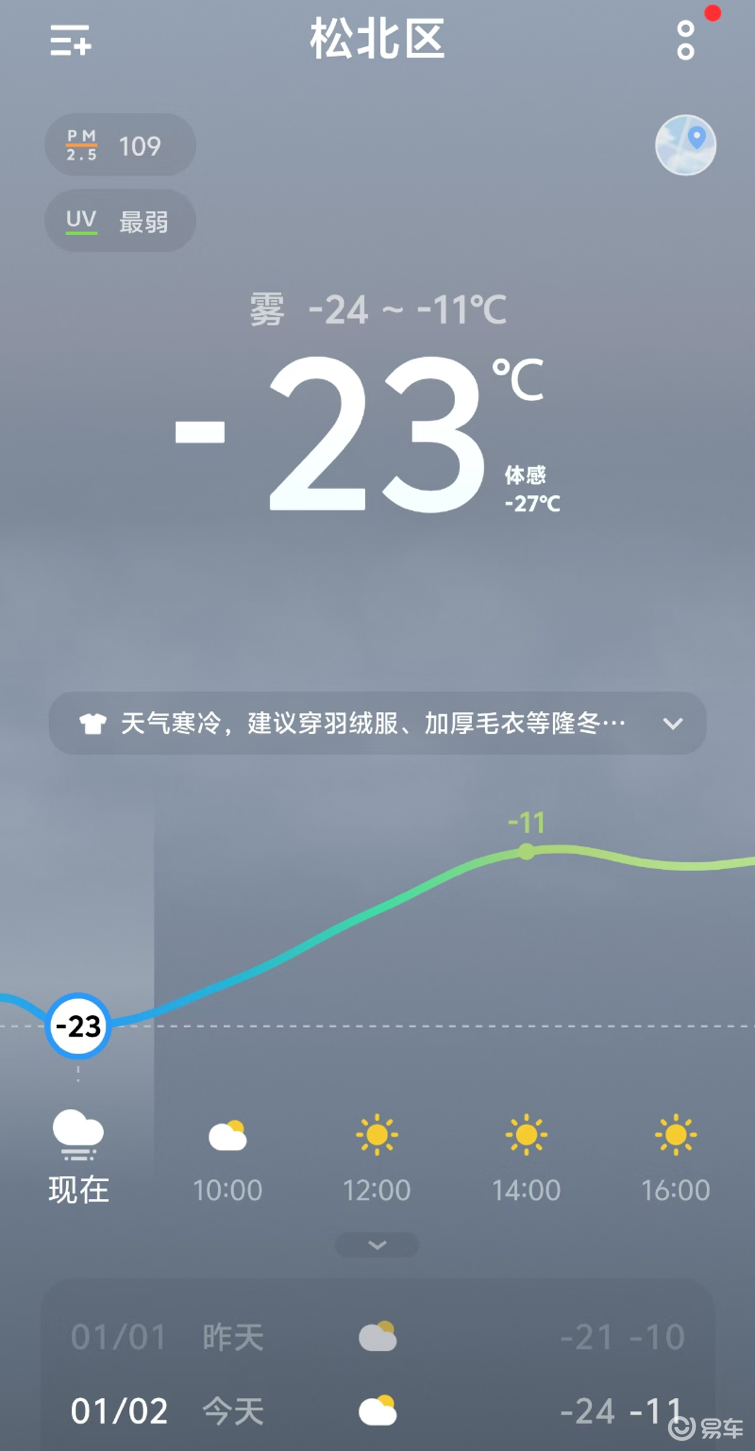
Task: Tap the PM2.5 109 air quality chip
Action: coord(120,146)
